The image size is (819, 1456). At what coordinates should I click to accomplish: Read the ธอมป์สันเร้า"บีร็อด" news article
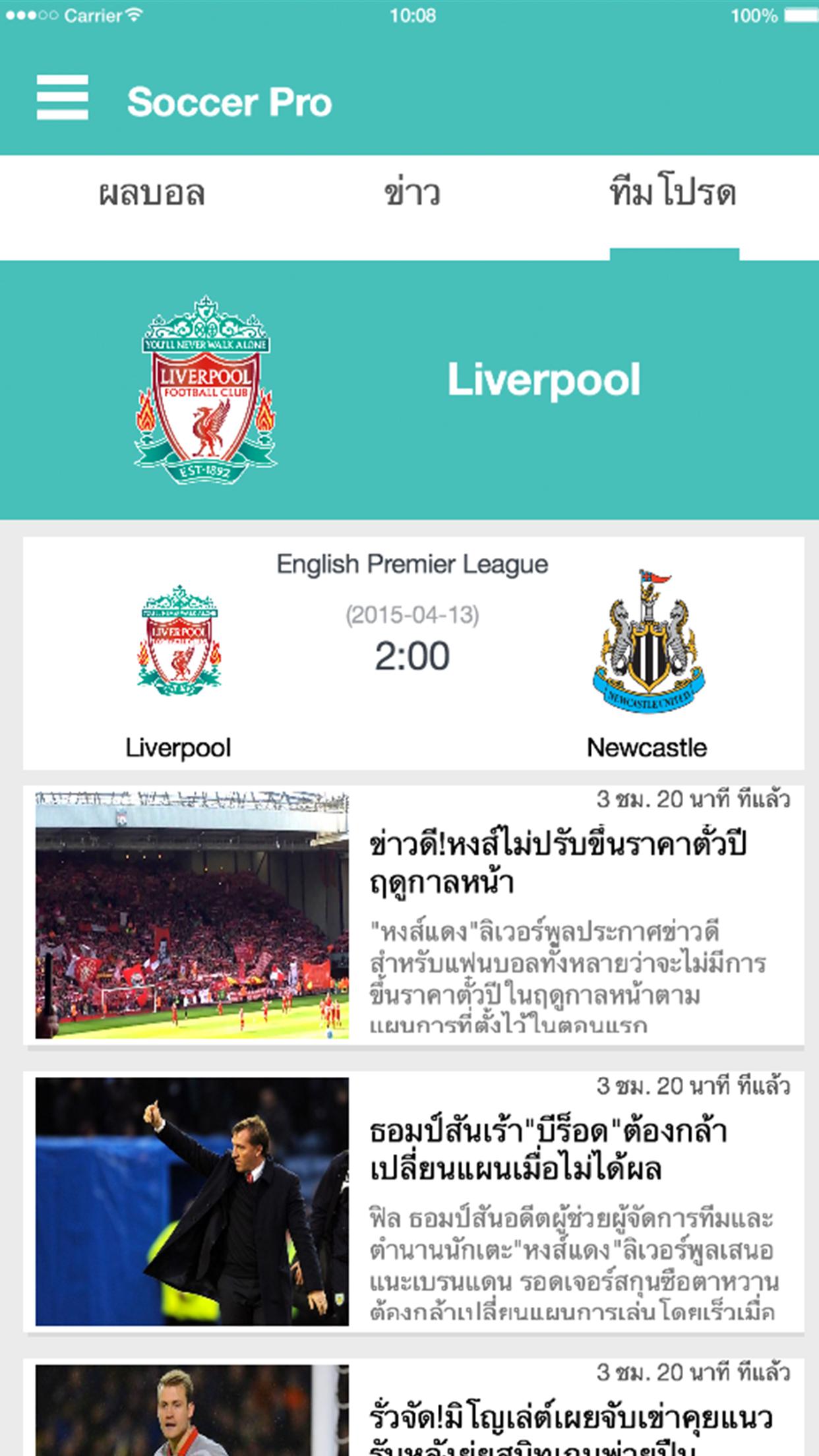click(x=413, y=1201)
